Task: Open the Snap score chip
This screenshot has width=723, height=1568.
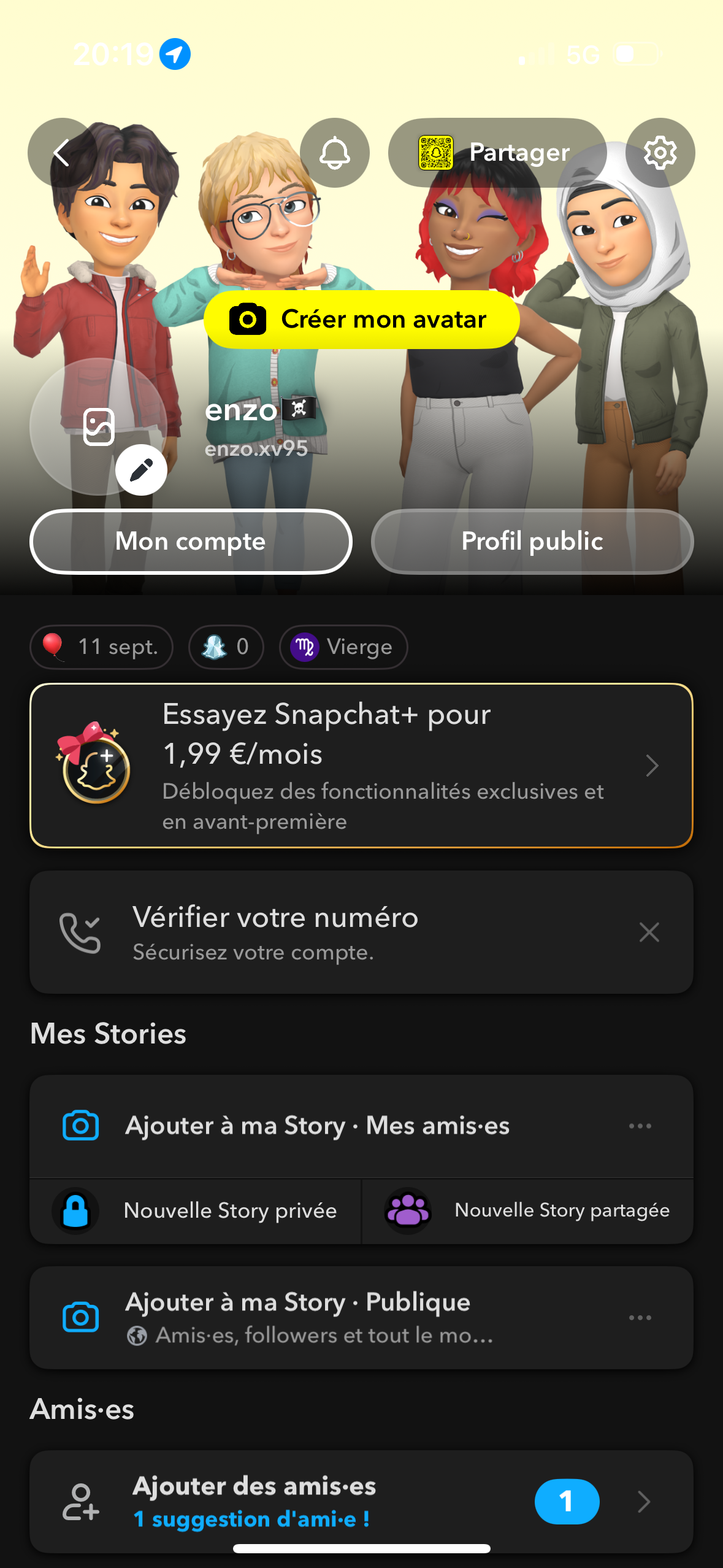Action: point(226,647)
